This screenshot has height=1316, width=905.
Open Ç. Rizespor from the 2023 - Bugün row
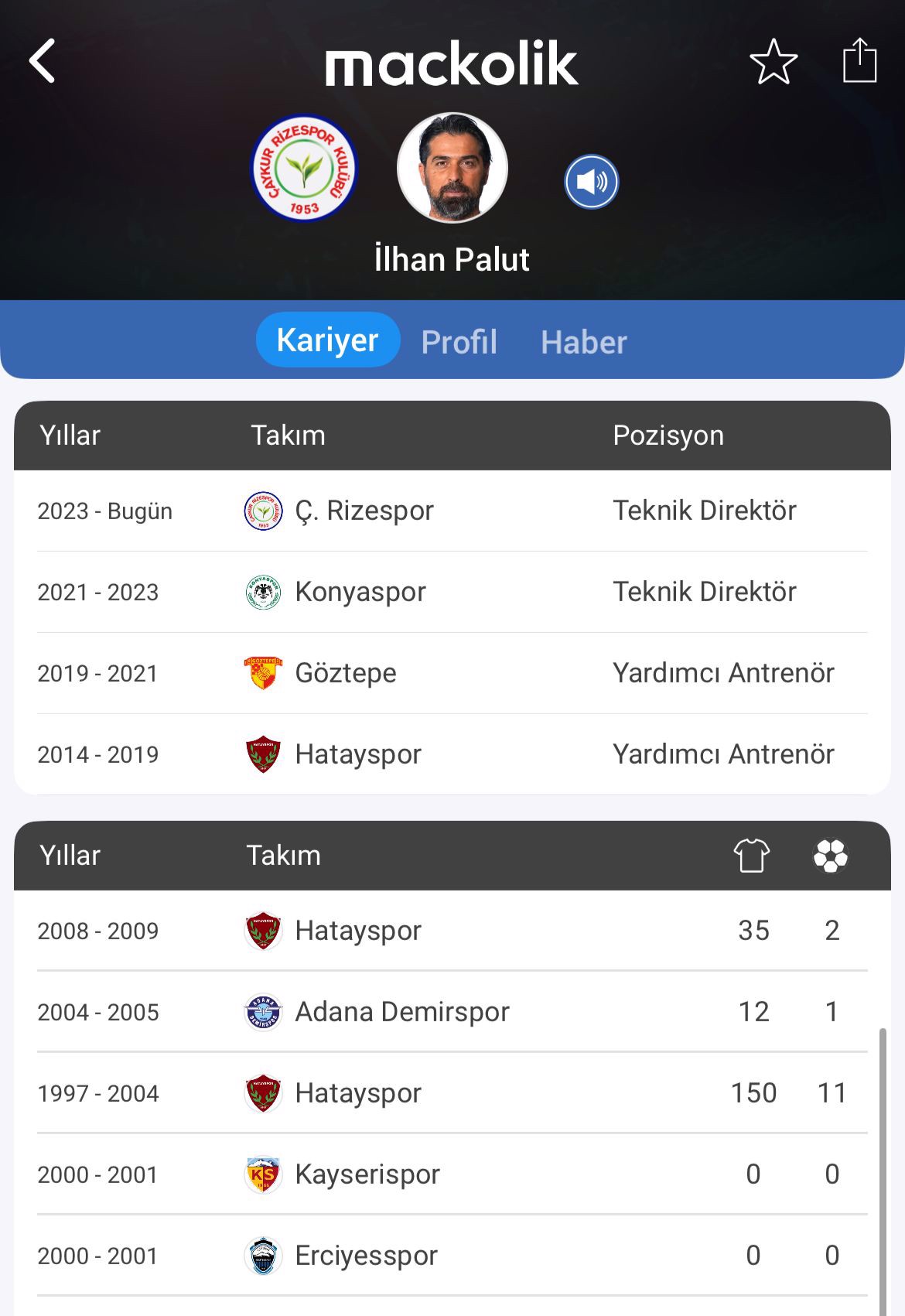point(364,511)
